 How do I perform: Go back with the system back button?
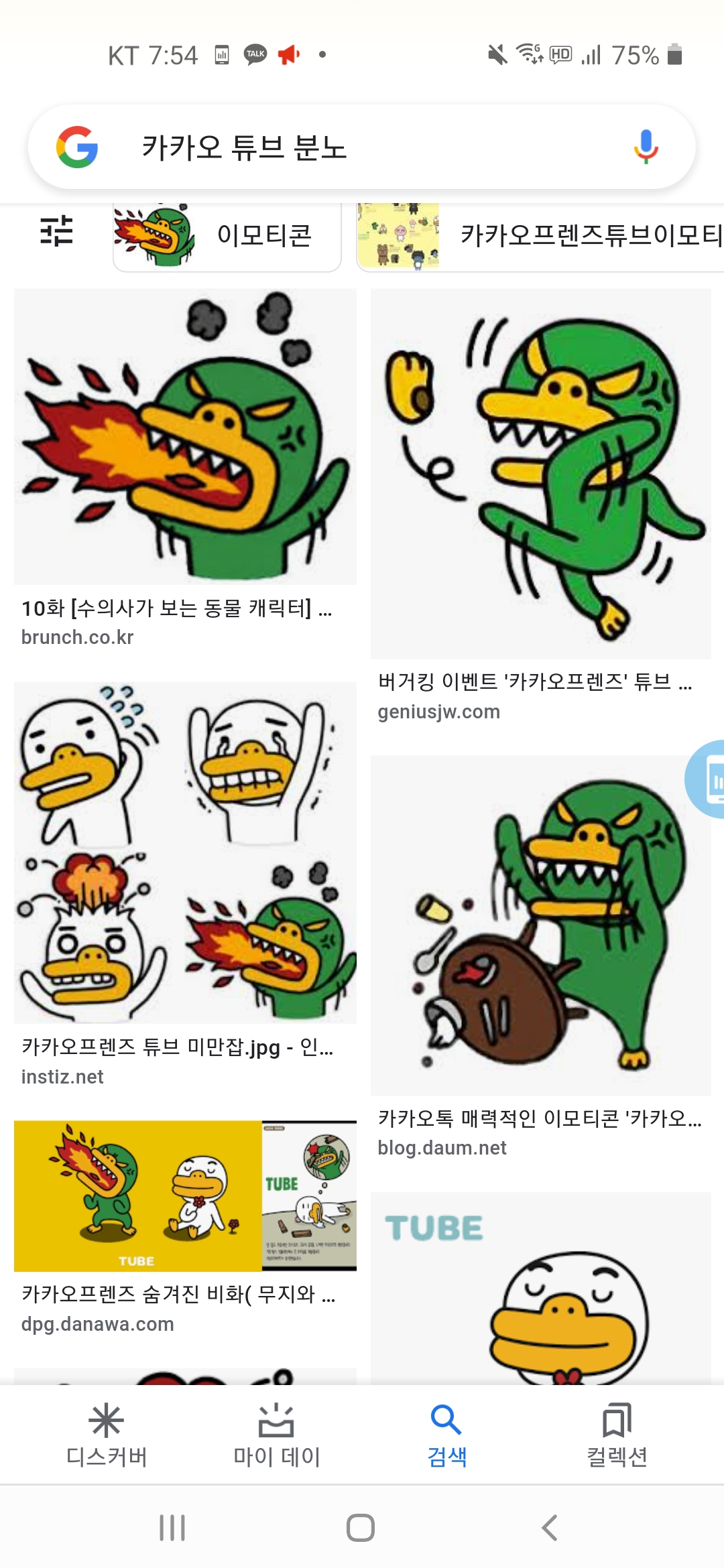550,1528
